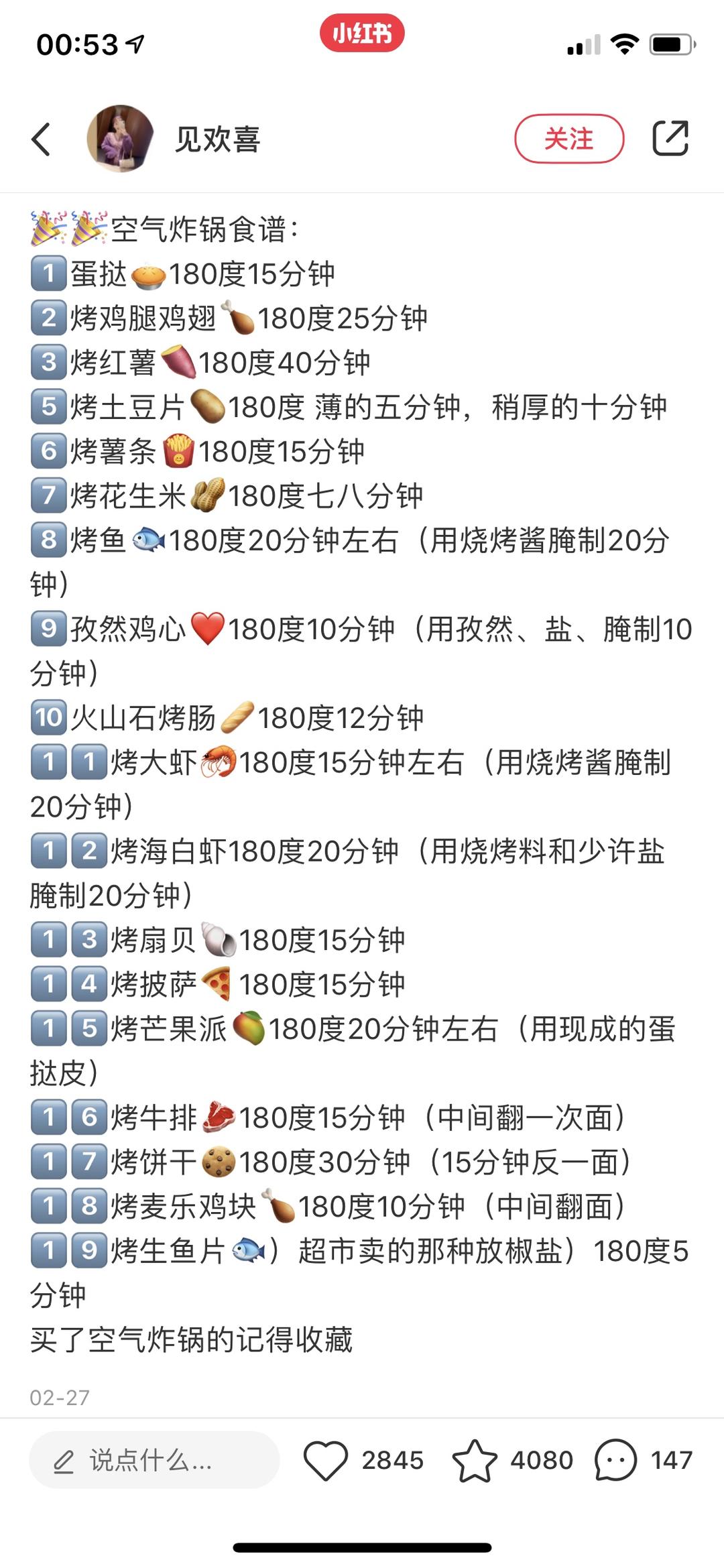Open the comments bubble icon
This screenshot has width=724, height=1568.
tap(615, 1461)
